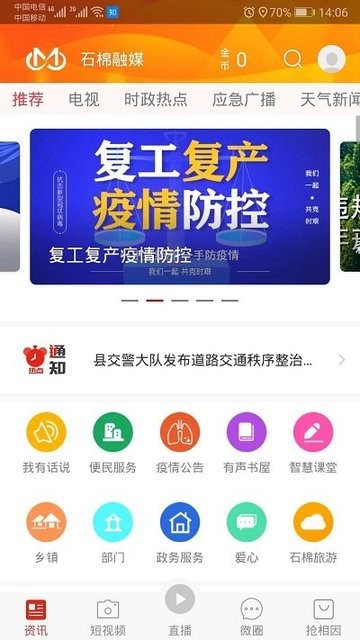
Task: Open 有声书屋
Action: click(247, 443)
